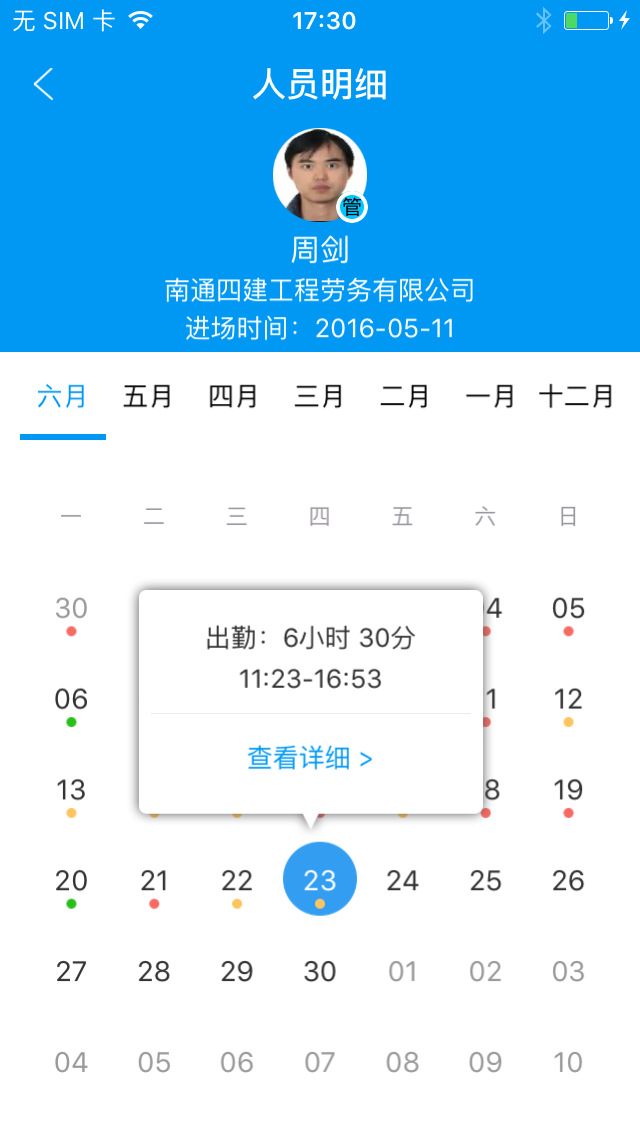Select date 19 on the calendar

(x=568, y=790)
